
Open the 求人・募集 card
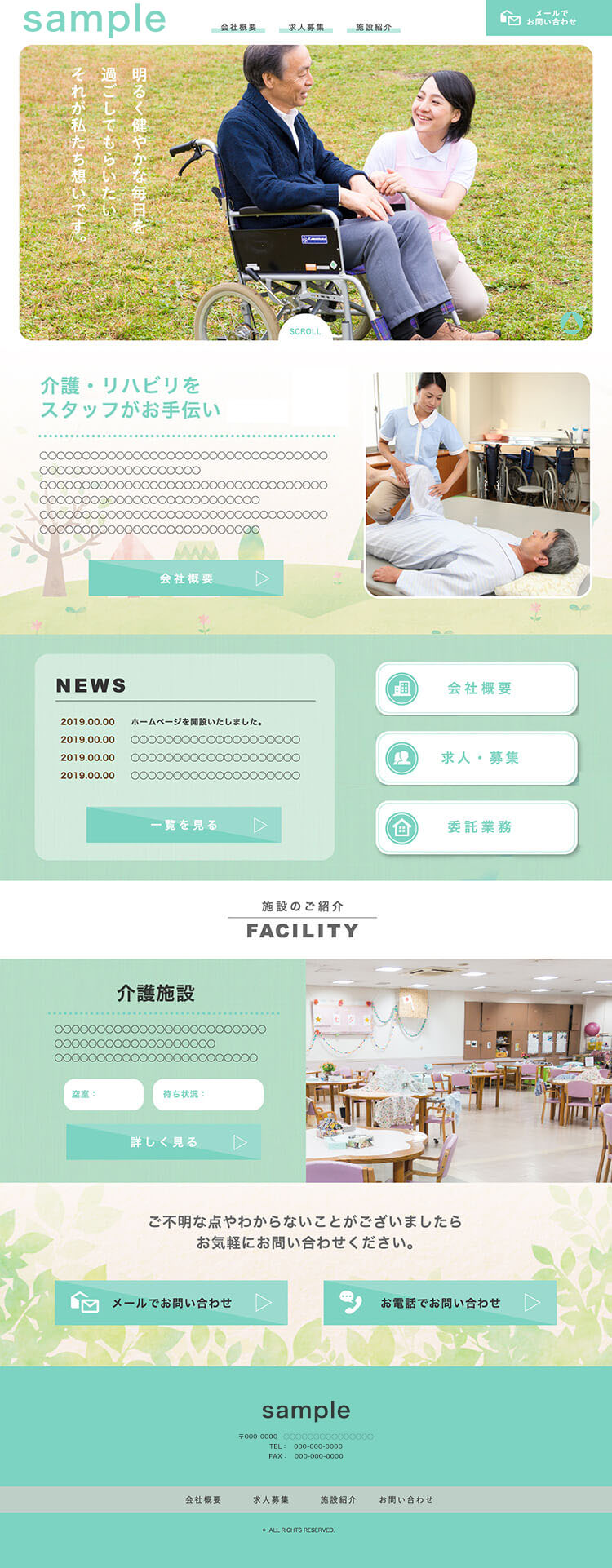tap(477, 758)
